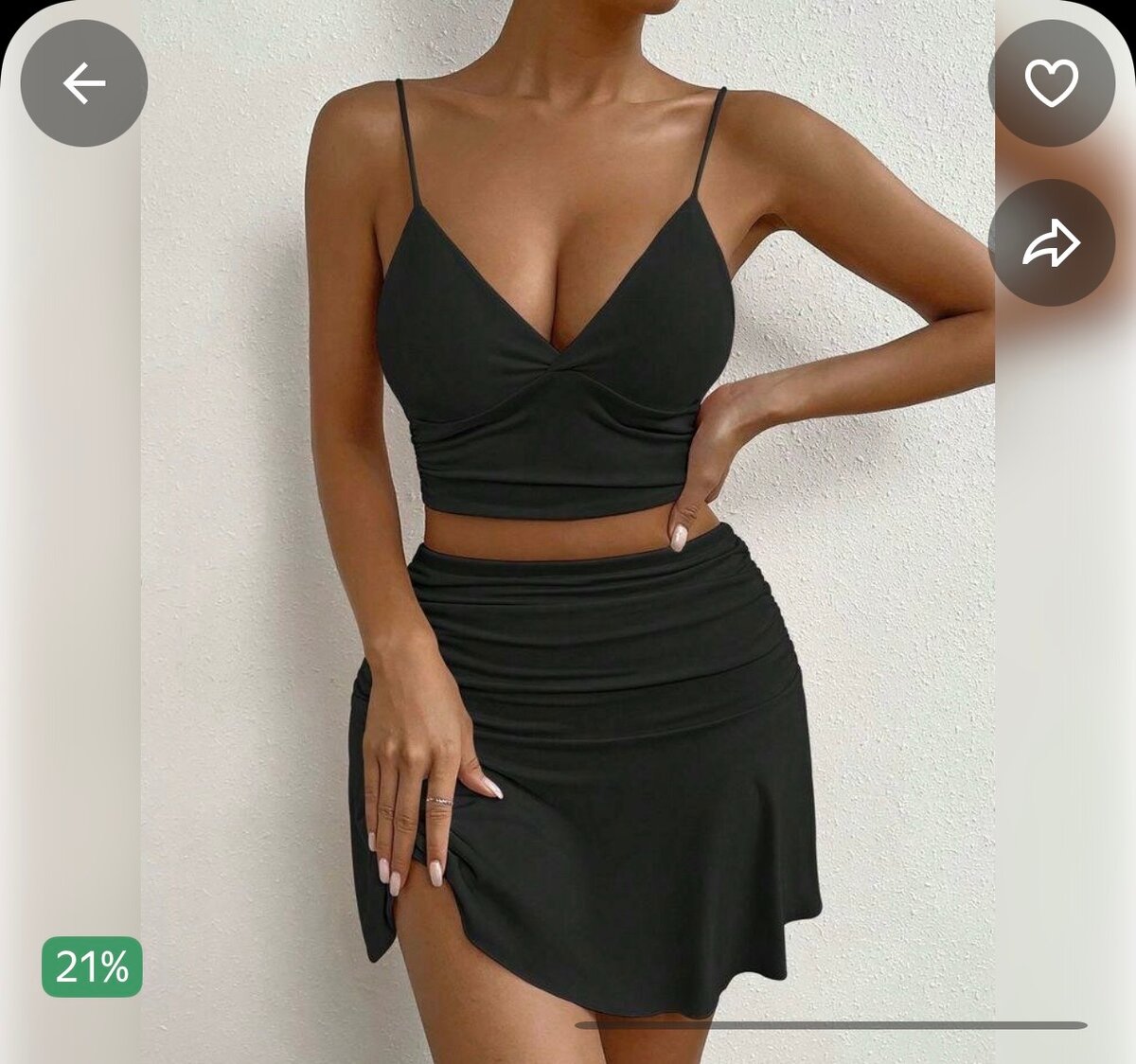Screen dimensions: 1136x1064
Task: Share this product
Action: pyautogui.click(x=1051, y=243)
